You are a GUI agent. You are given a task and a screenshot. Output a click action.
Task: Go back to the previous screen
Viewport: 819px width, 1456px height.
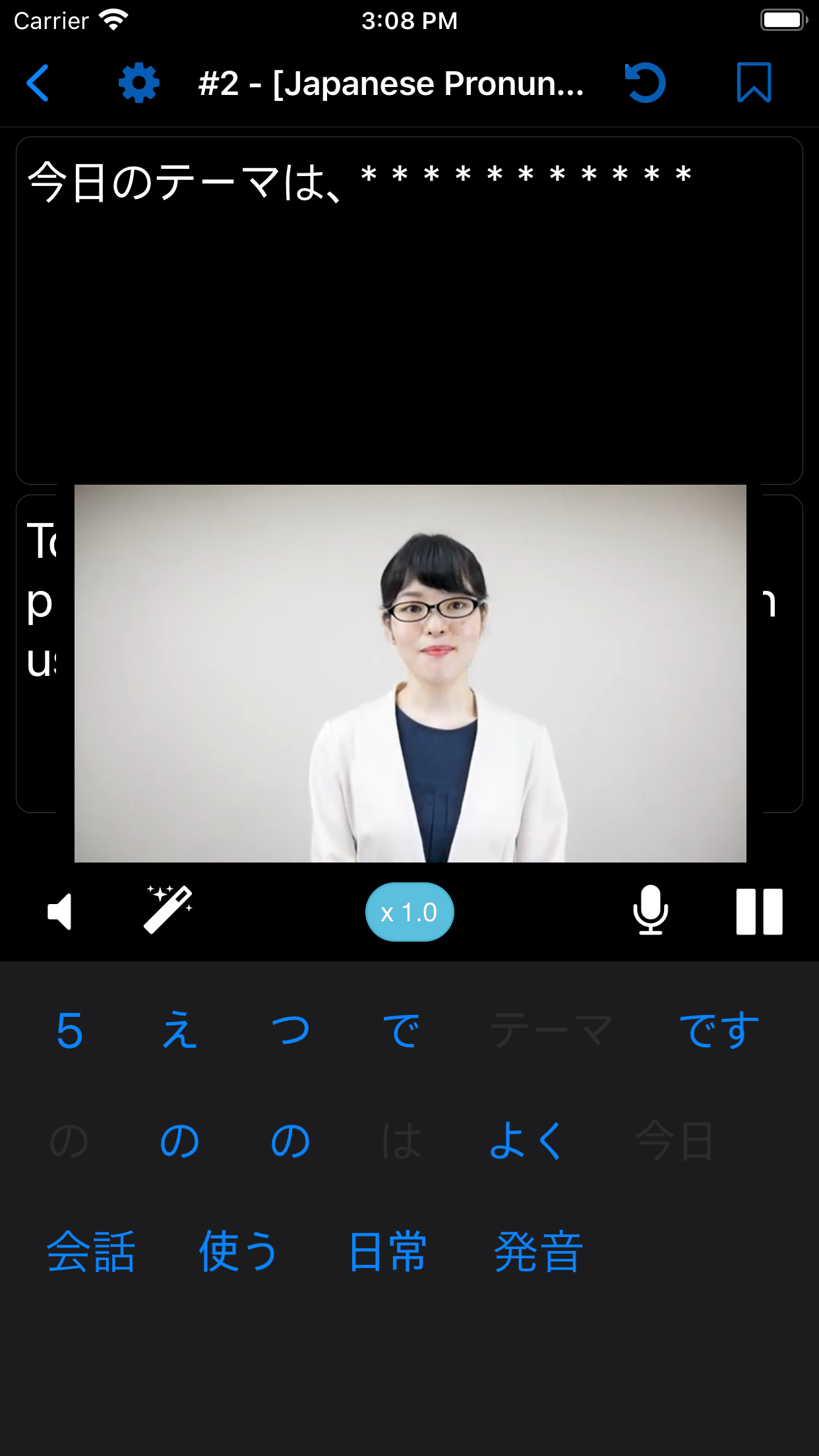(38, 83)
